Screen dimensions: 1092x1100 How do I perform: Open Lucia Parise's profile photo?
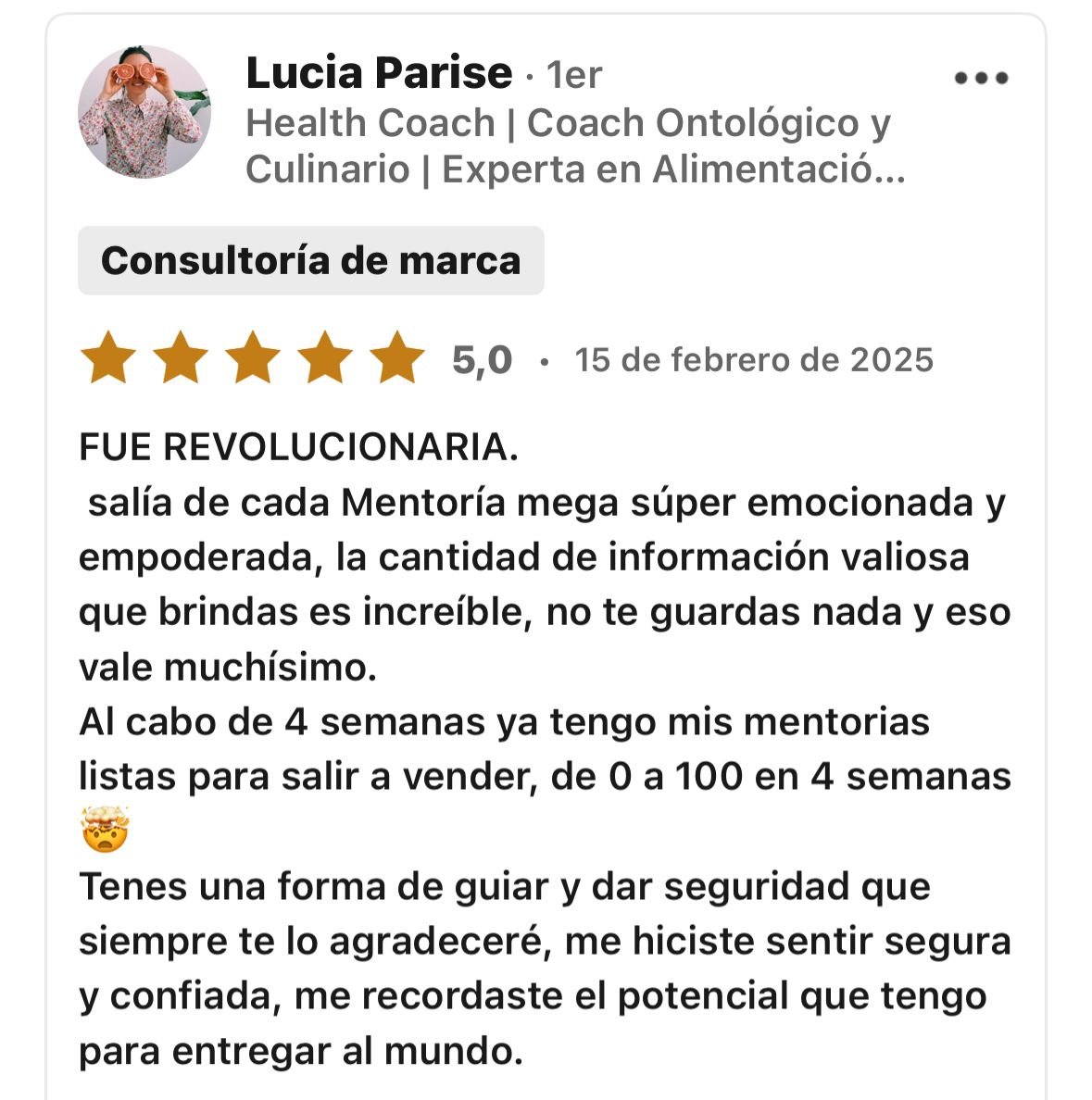tap(144, 111)
